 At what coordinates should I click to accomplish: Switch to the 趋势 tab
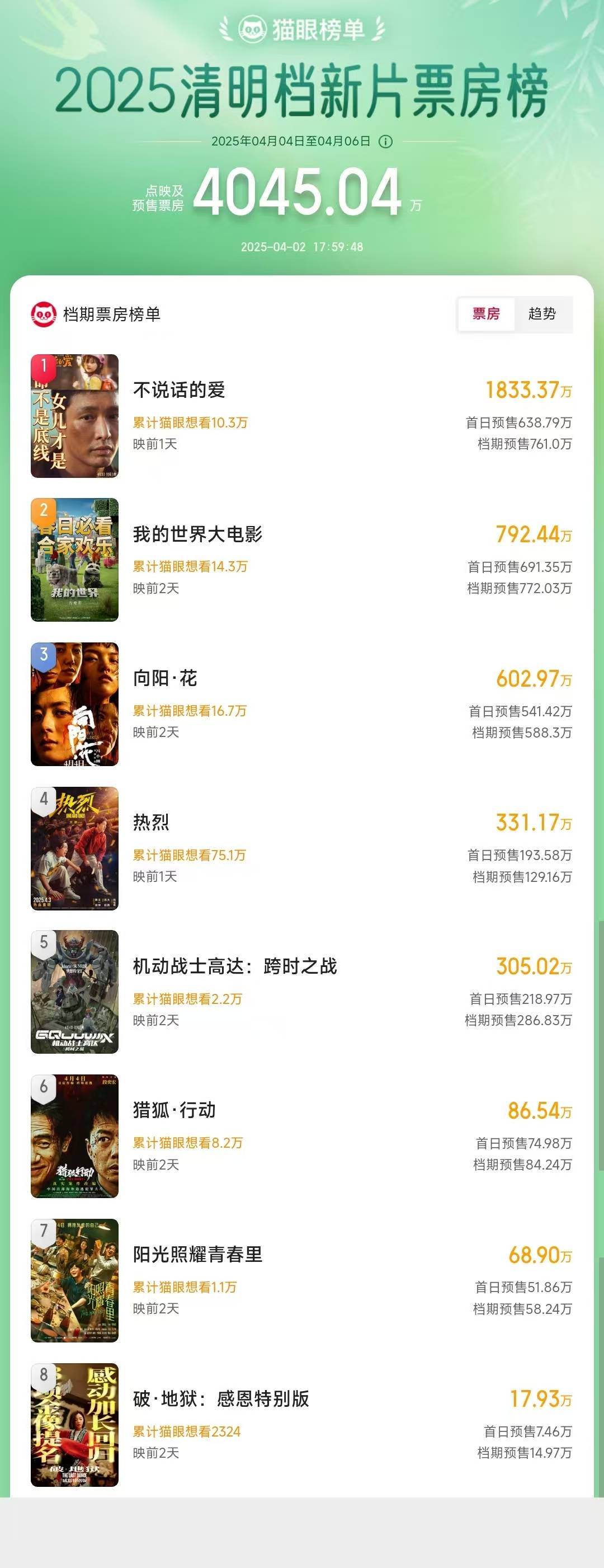(542, 314)
